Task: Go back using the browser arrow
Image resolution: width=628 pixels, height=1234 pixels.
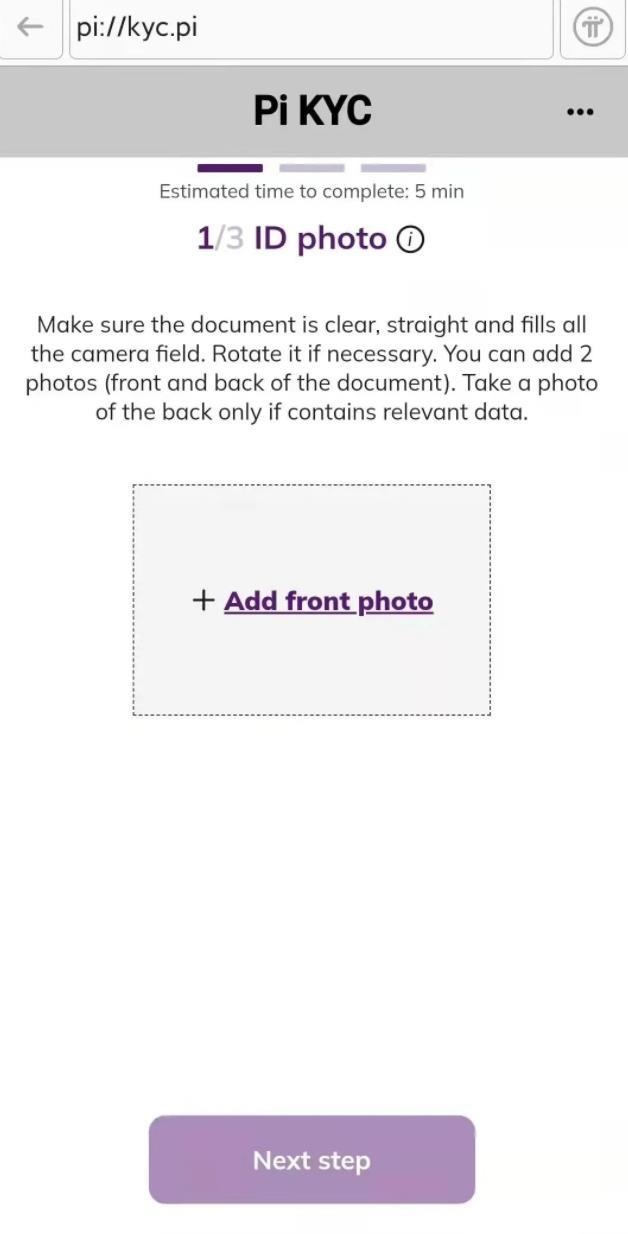Action: pyautogui.click(x=31, y=27)
